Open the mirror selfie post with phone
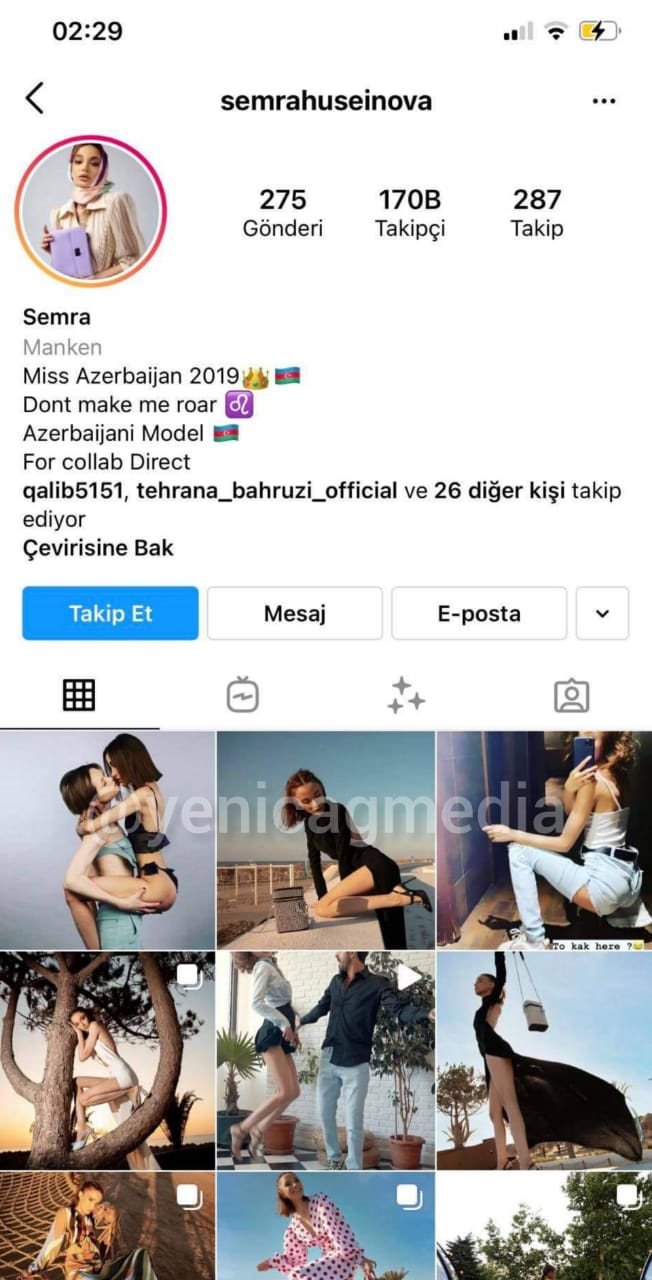The image size is (652, 1280). tap(544, 840)
